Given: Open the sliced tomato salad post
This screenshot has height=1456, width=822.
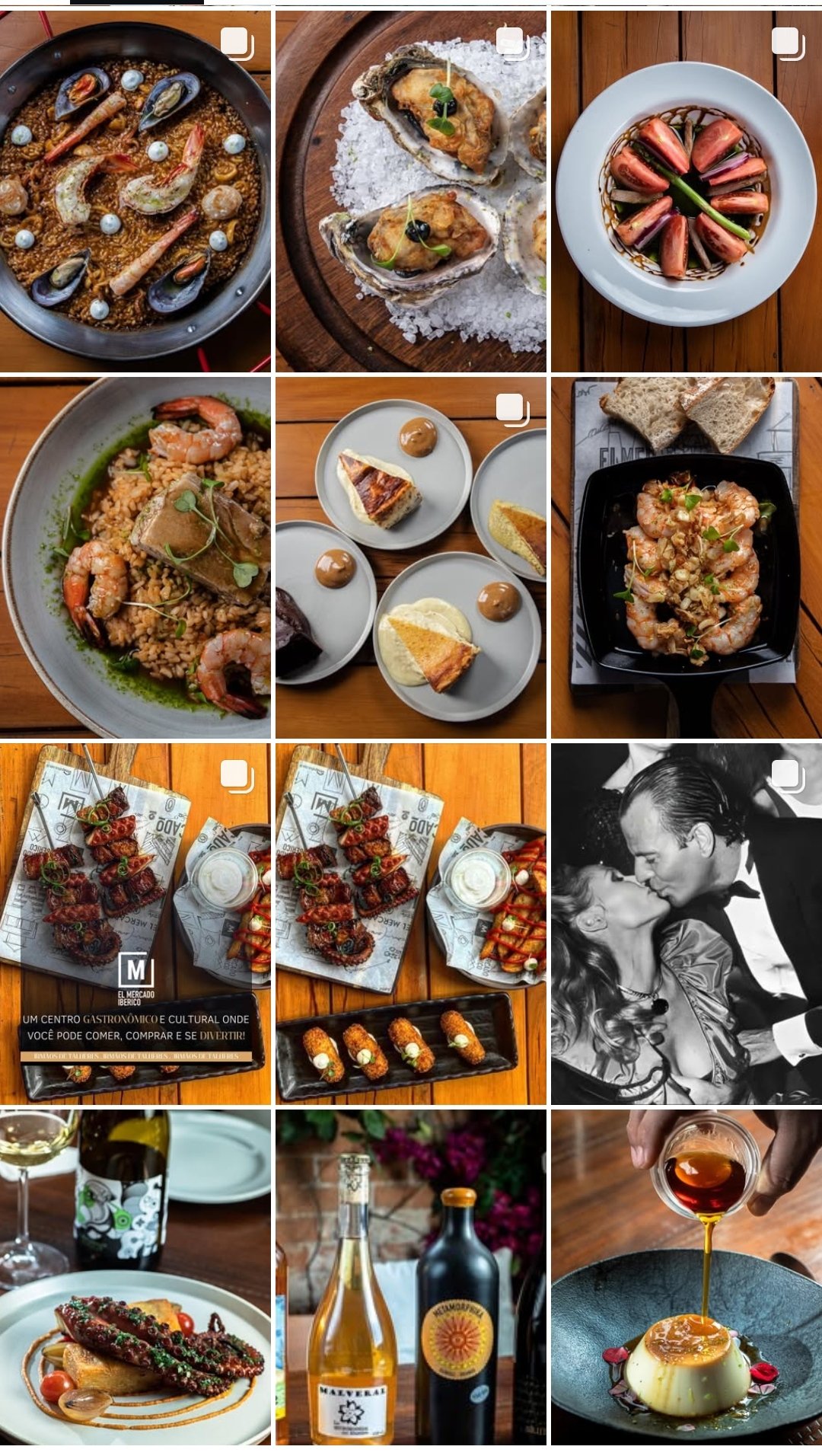Looking at the screenshot, I should pos(687,190).
